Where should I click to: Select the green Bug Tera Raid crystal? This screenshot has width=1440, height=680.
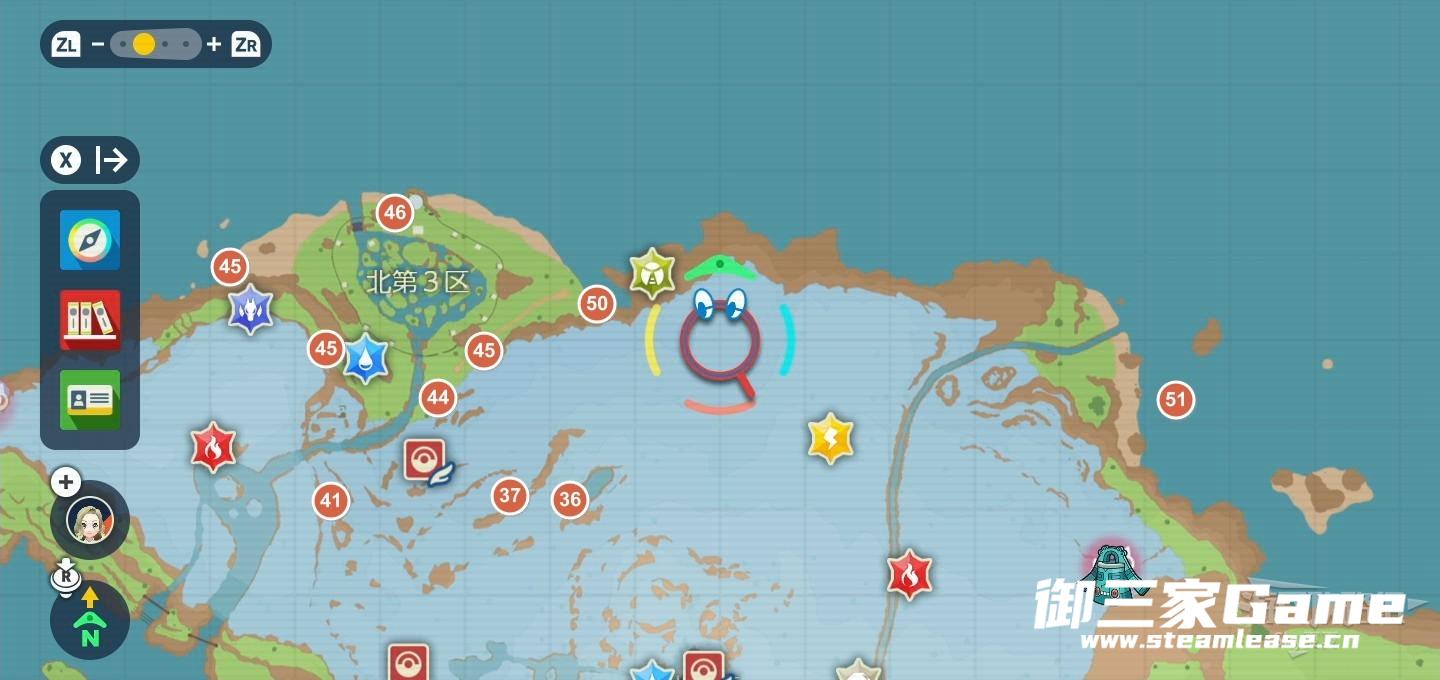pos(653,273)
